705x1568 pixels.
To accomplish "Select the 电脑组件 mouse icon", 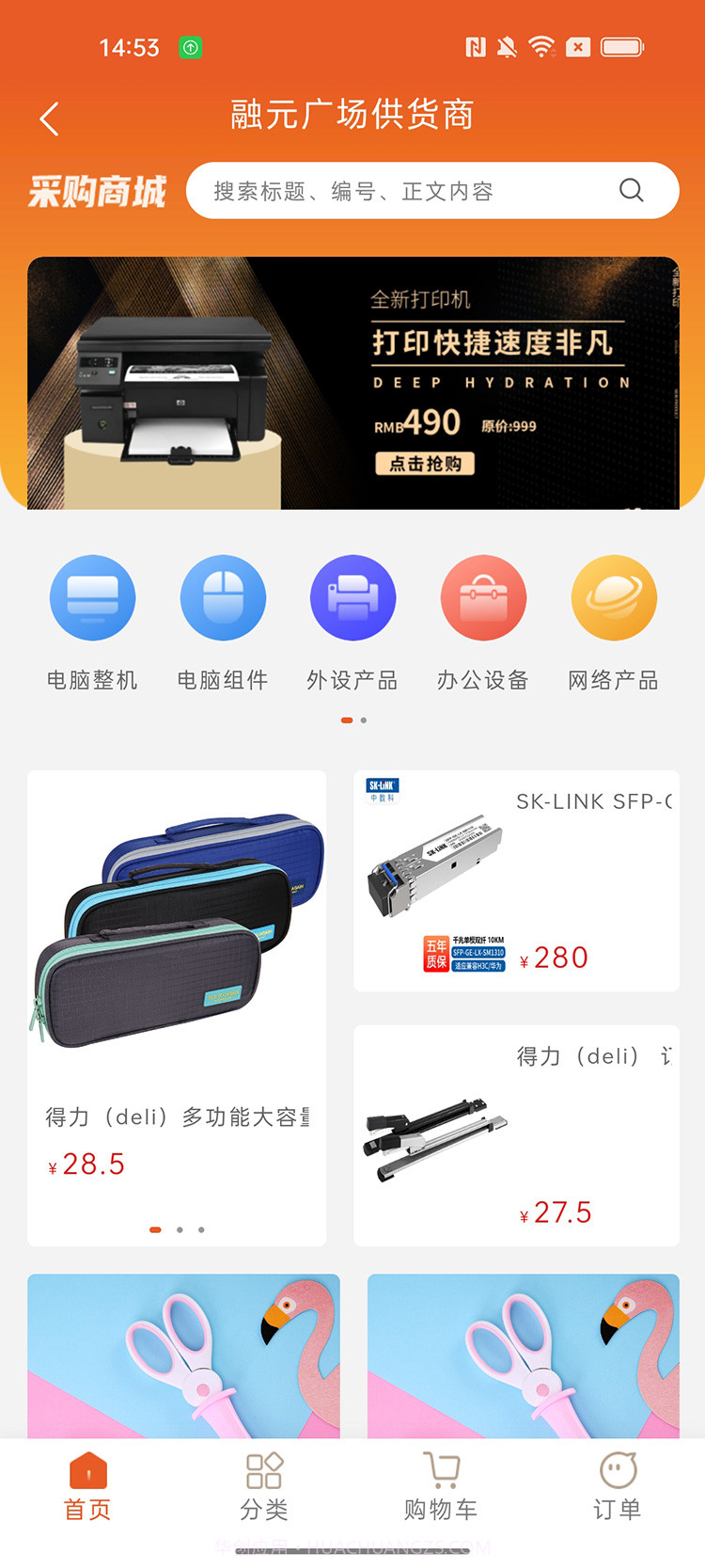I will [x=222, y=597].
